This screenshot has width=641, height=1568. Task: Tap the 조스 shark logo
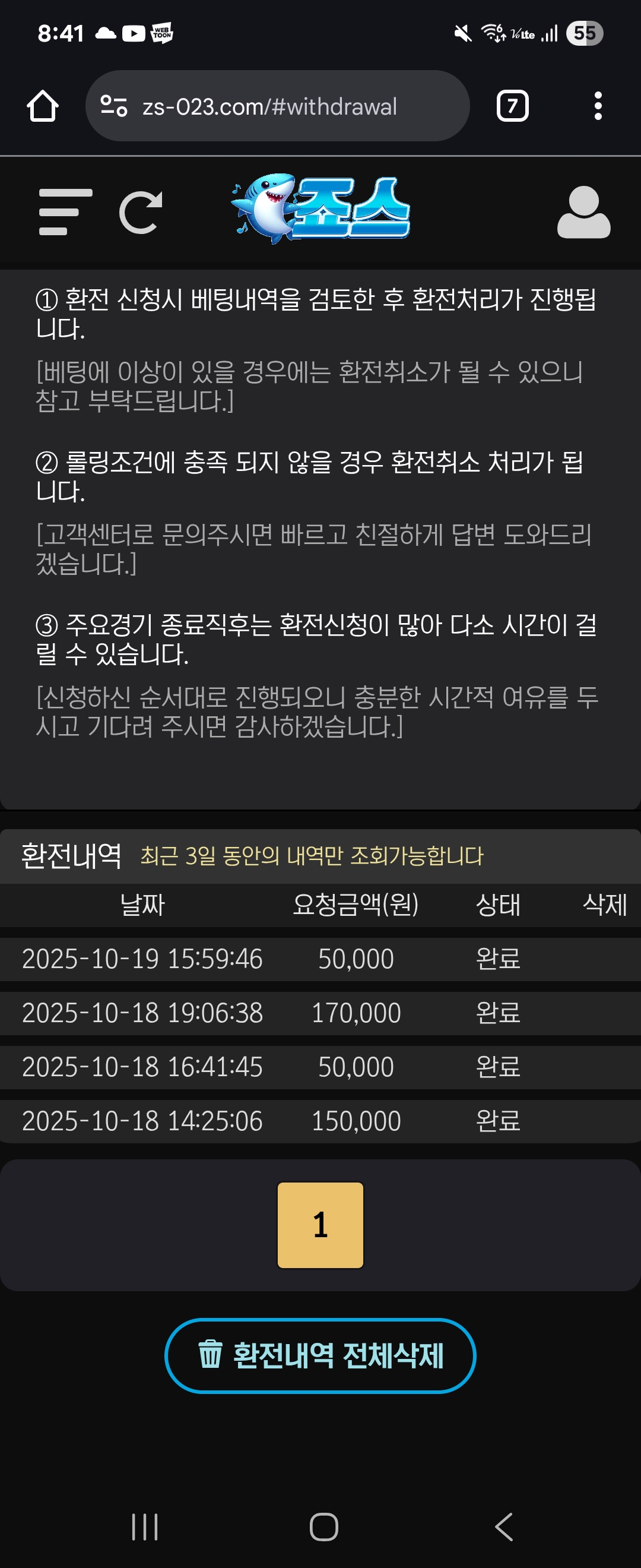pyautogui.click(x=320, y=210)
